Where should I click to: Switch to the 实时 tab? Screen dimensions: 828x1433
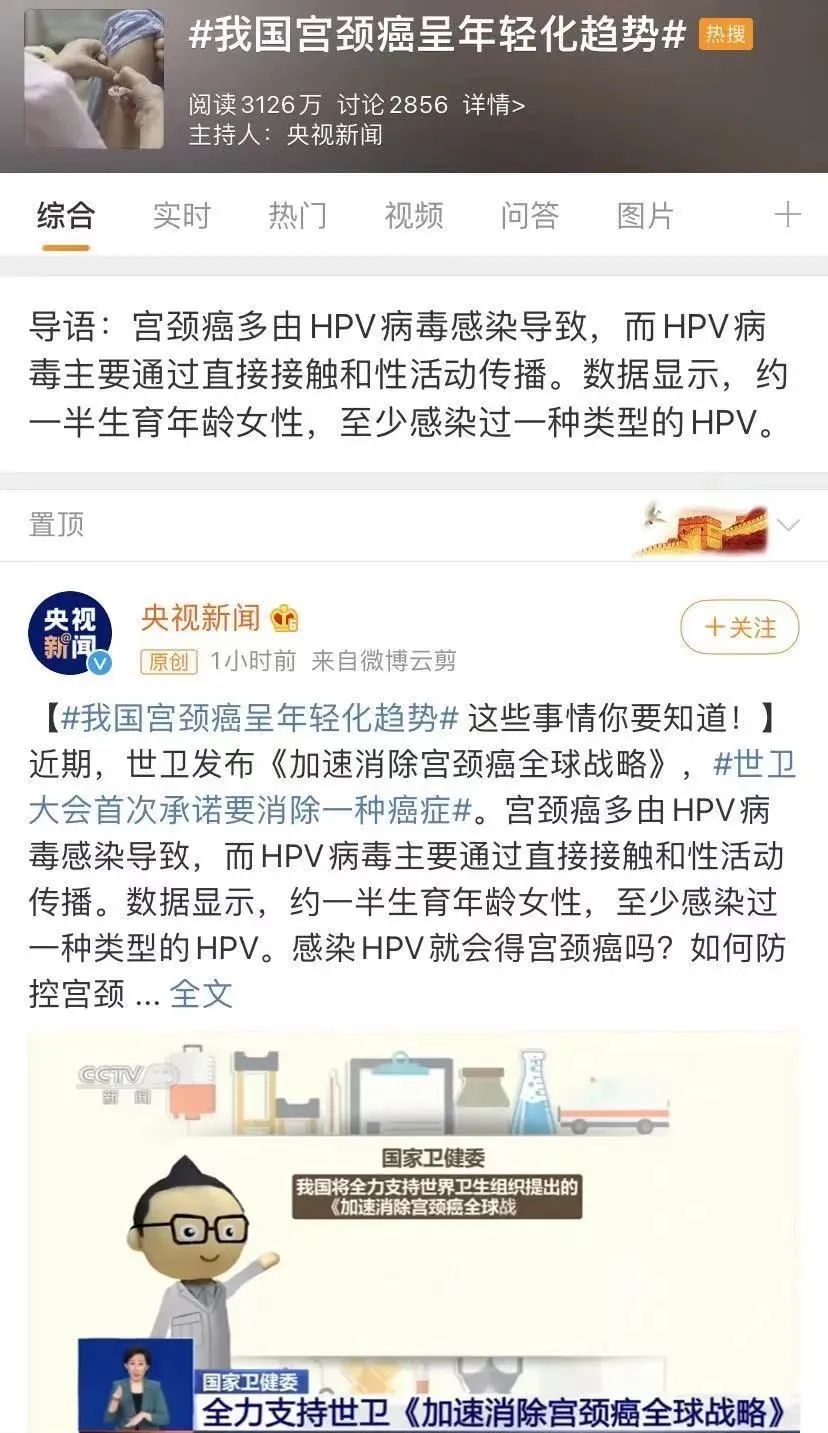182,215
